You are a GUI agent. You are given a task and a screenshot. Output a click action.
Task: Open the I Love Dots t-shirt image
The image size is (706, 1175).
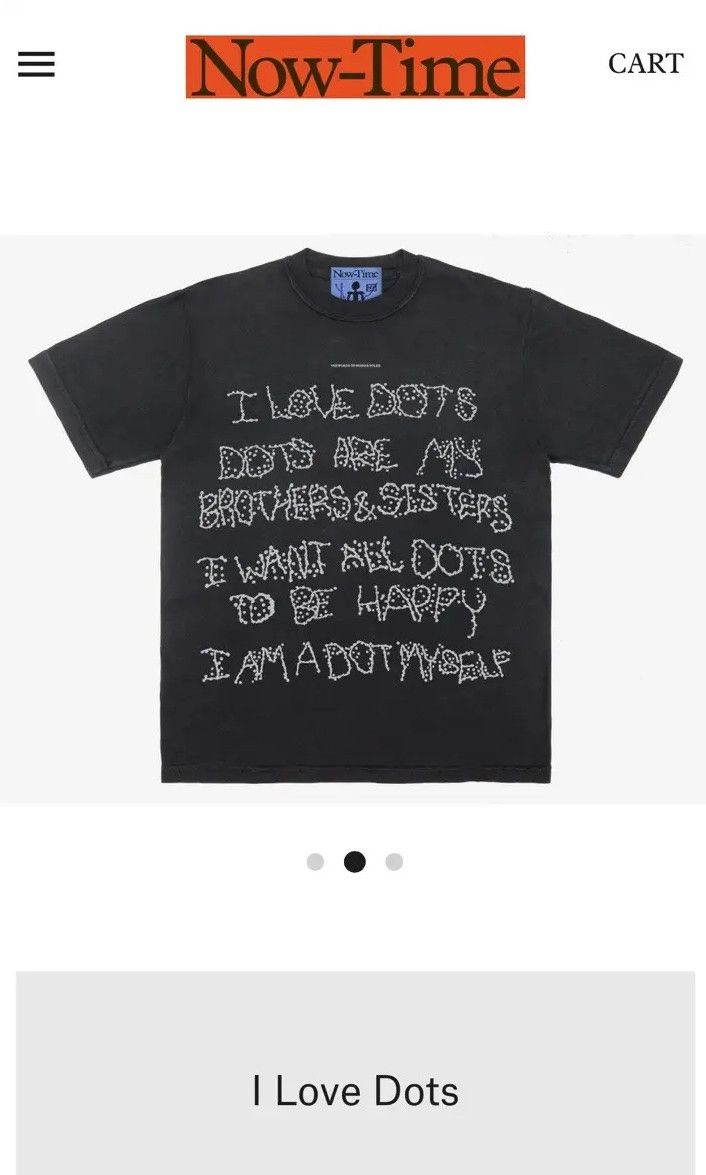[355, 518]
